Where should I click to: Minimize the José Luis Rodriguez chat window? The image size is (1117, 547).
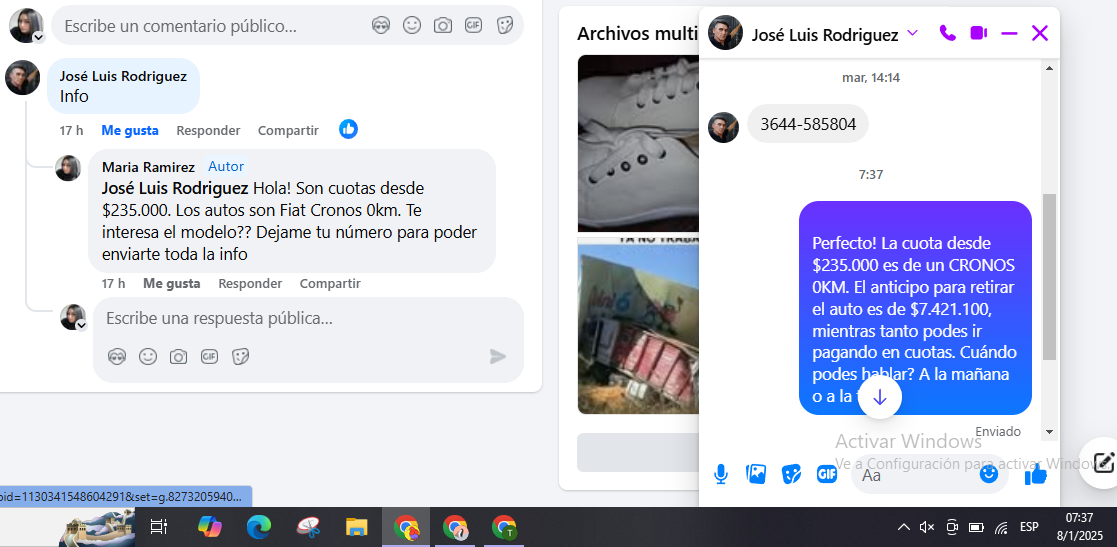coord(1009,34)
